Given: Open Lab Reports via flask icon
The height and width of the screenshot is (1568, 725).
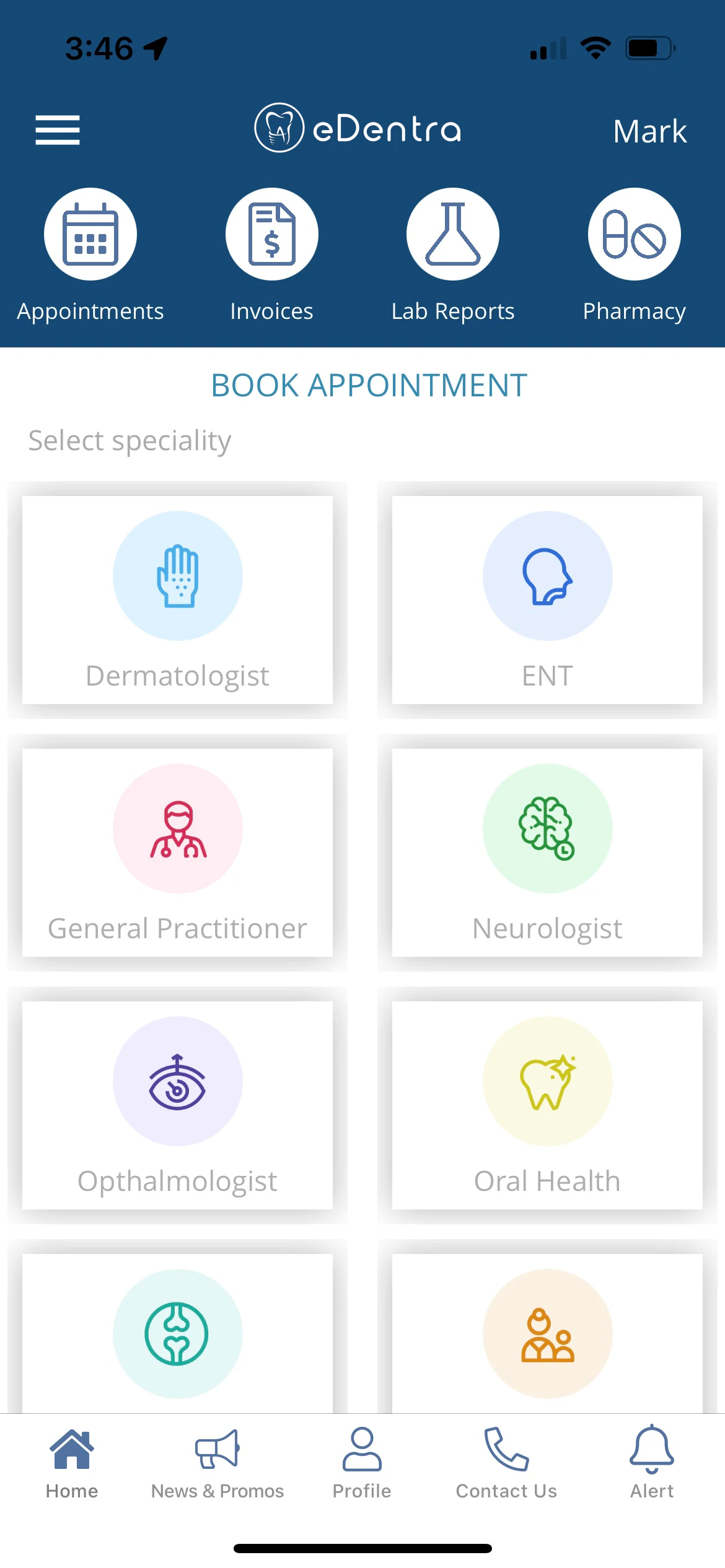Looking at the screenshot, I should click(452, 233).
